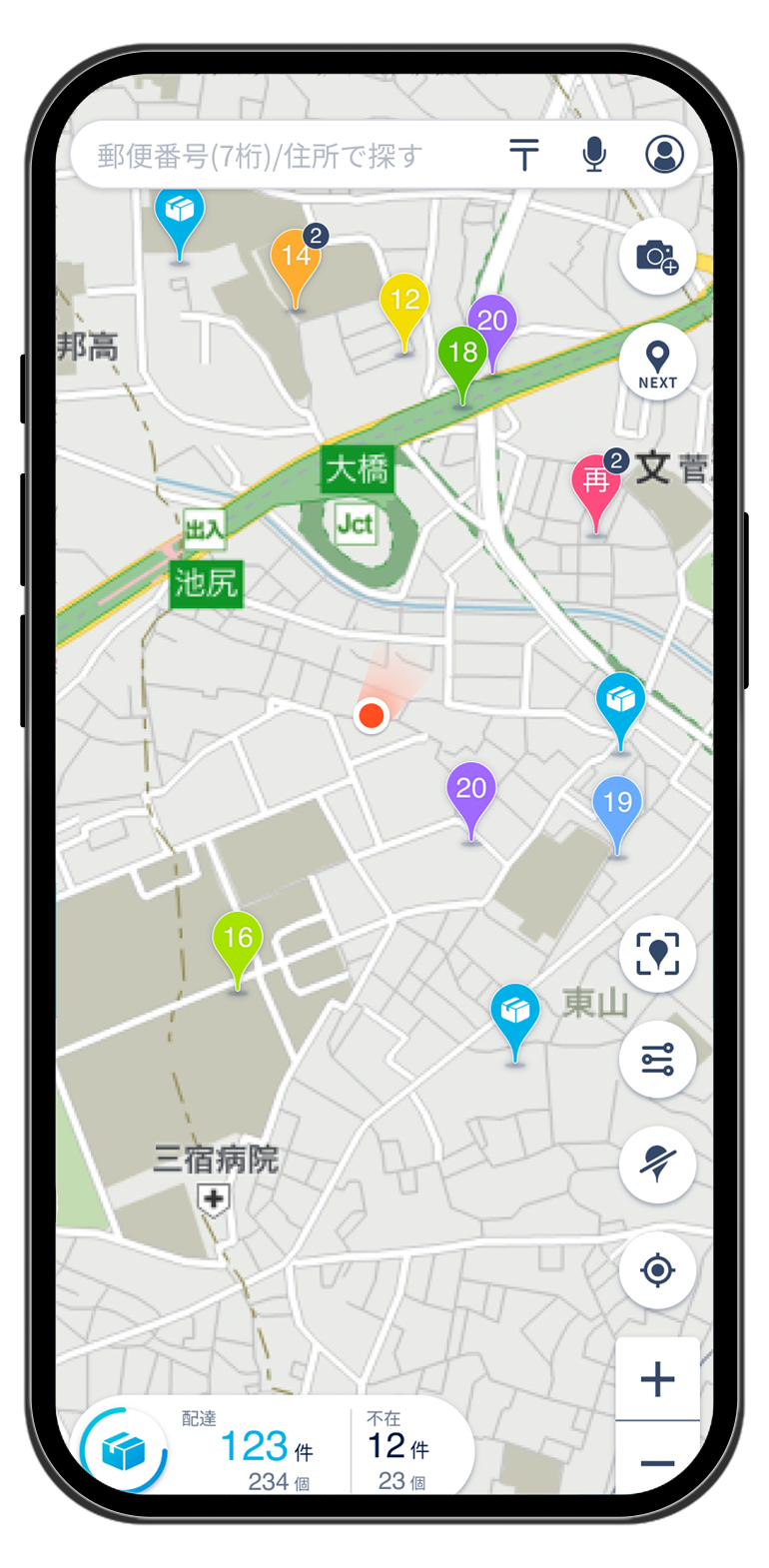Open the add-photo camera button
769x1568 pixels.
[x=657, y=257]
